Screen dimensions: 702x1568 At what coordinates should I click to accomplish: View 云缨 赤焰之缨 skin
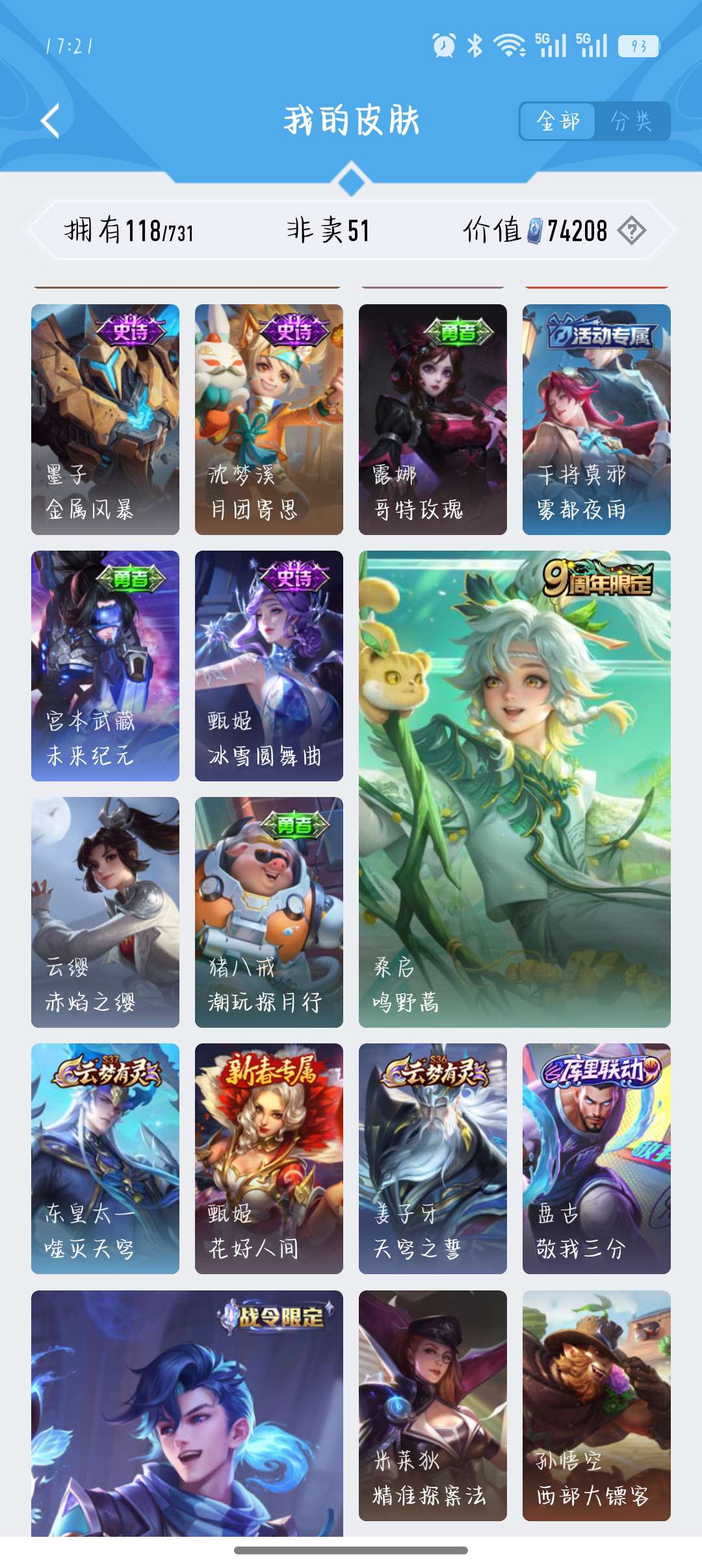point(105,912)
